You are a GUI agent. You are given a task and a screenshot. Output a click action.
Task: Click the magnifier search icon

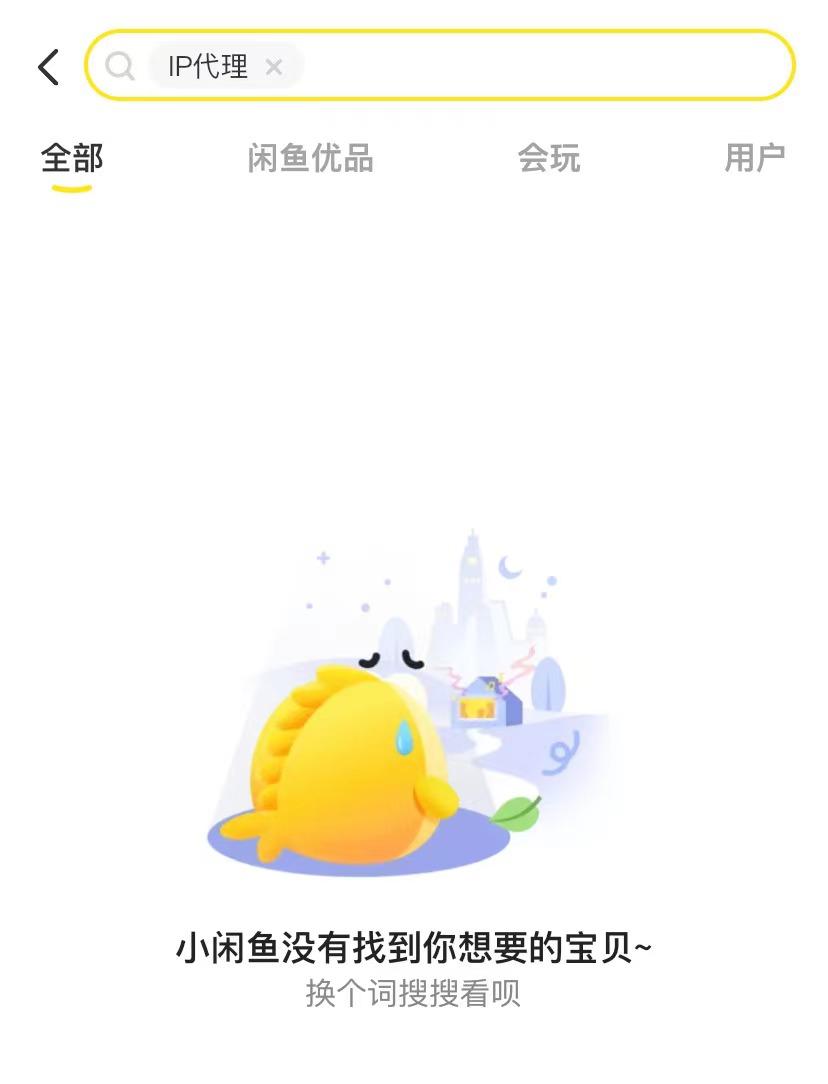click(x=120, y=66)
